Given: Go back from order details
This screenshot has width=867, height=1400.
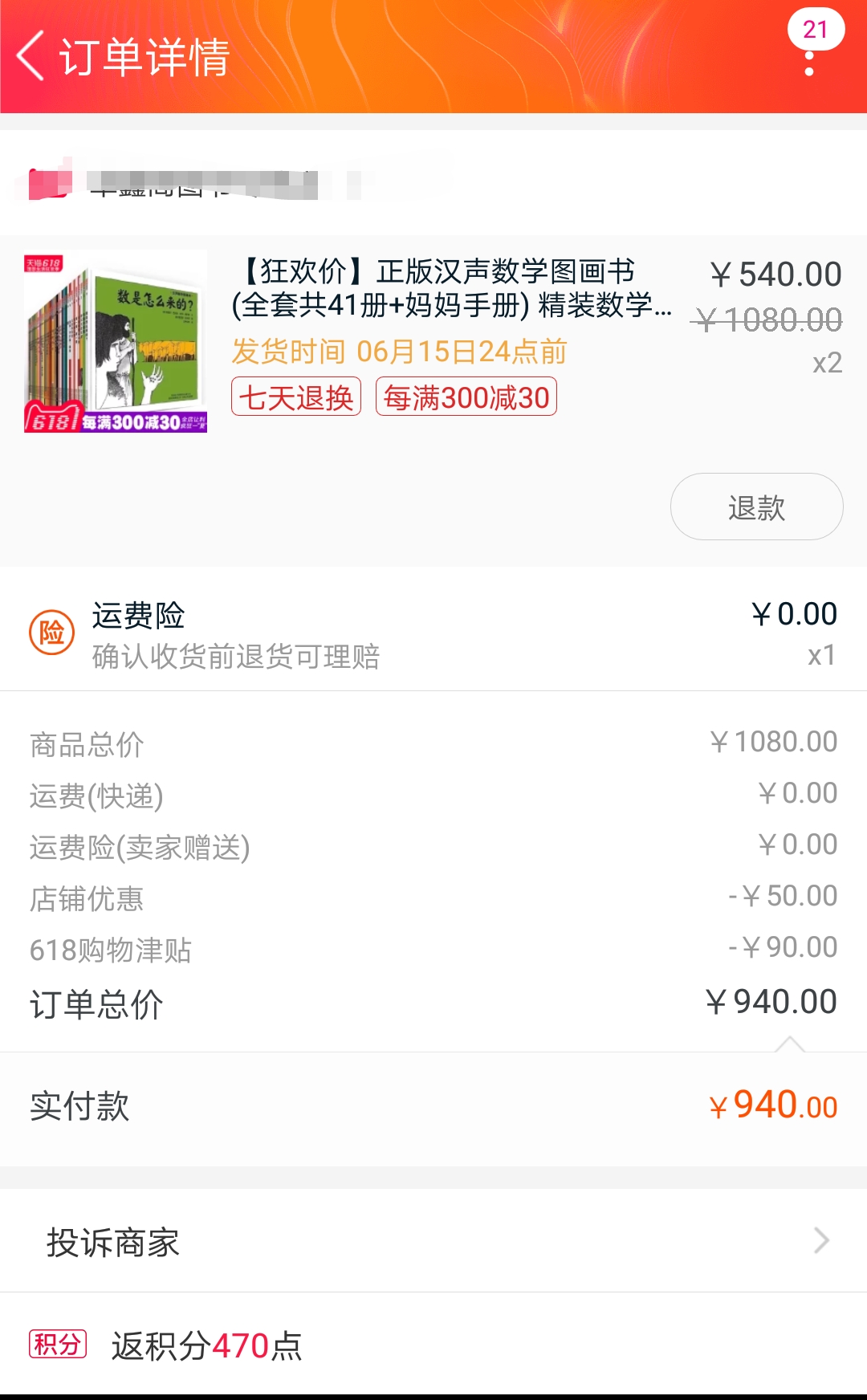Looking at the screenshot, I should click(31, 56).
